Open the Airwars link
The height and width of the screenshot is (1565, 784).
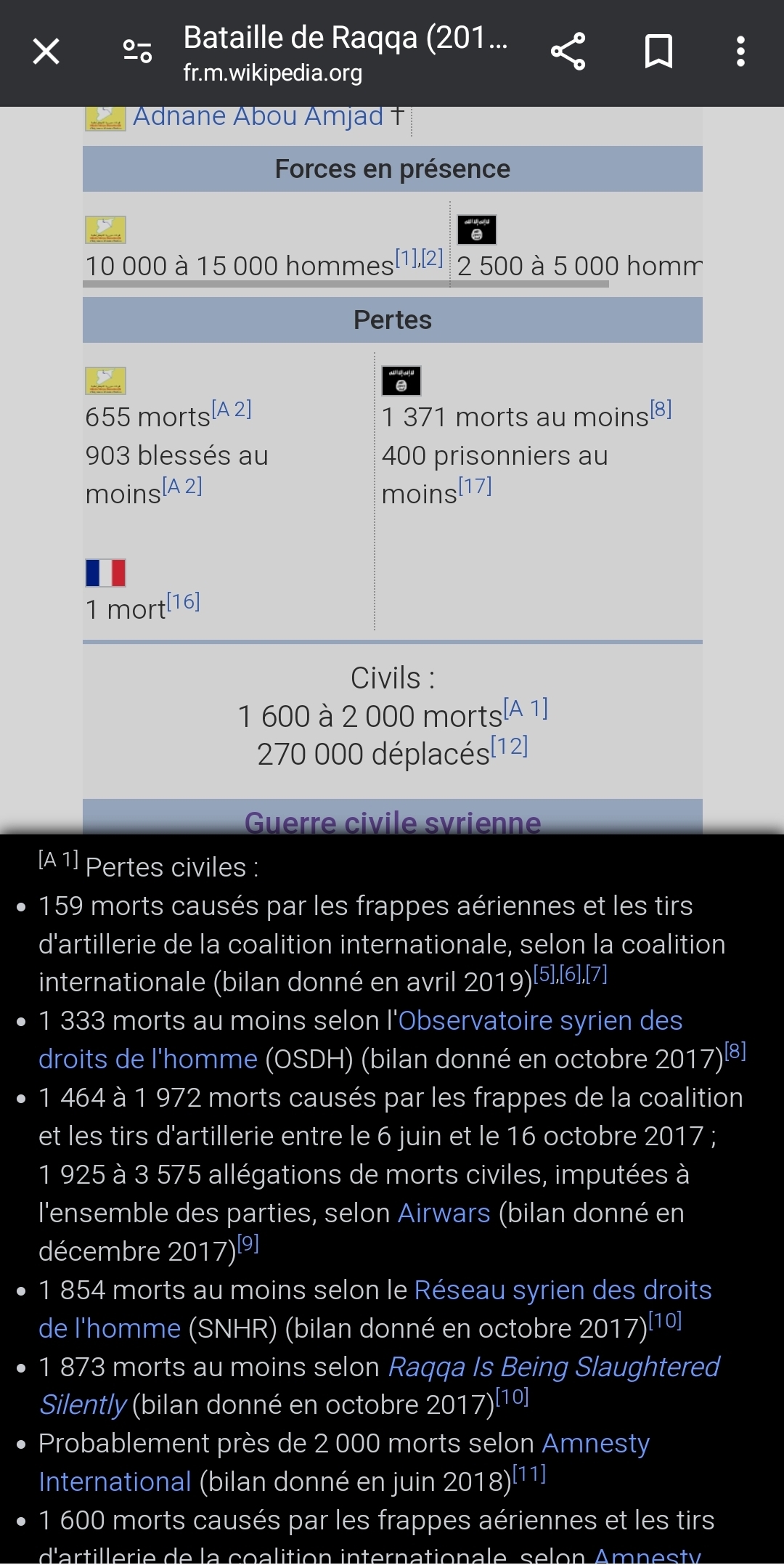pos(444,1214)
